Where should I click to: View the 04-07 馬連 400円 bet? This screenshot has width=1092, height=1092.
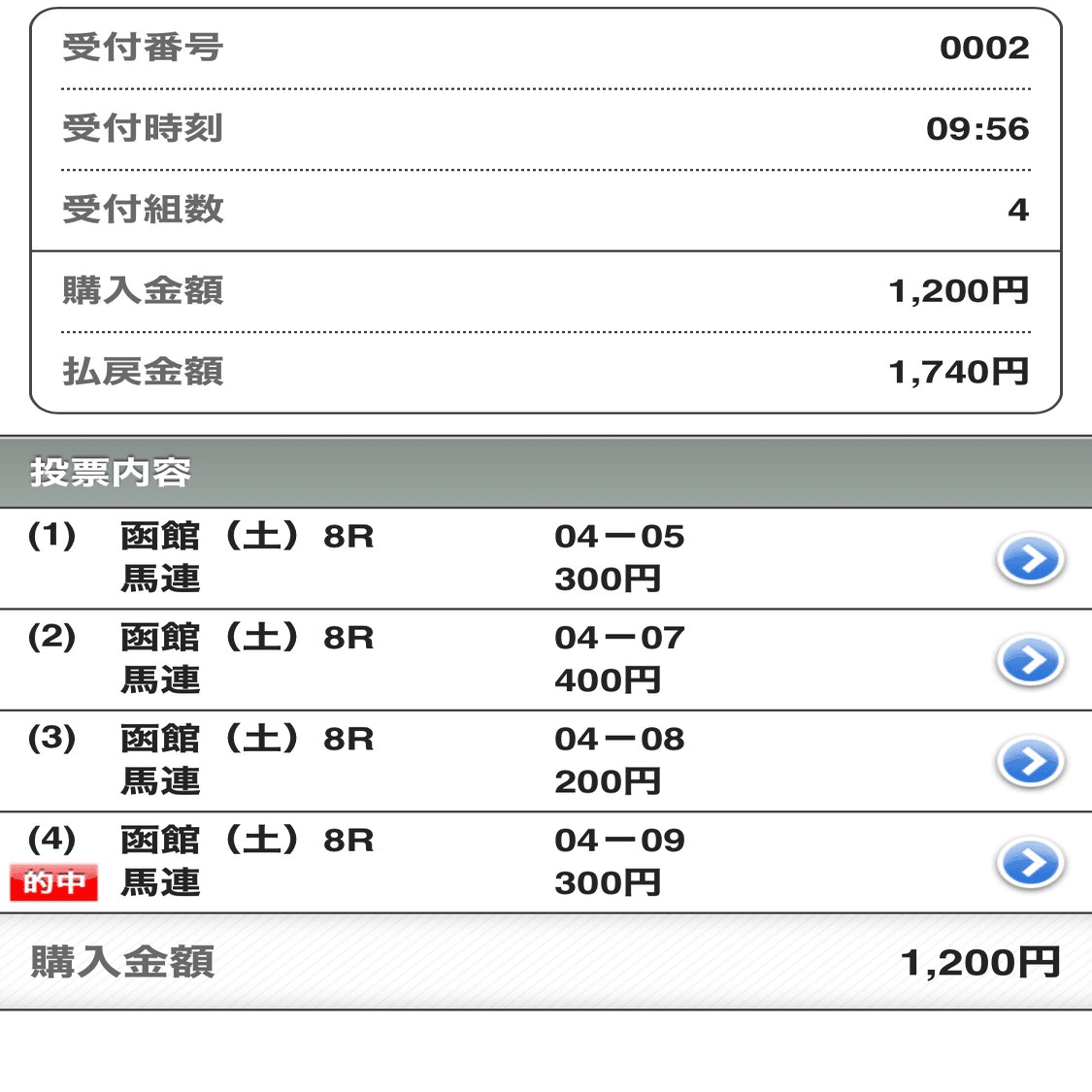(x=1030, y=660)
